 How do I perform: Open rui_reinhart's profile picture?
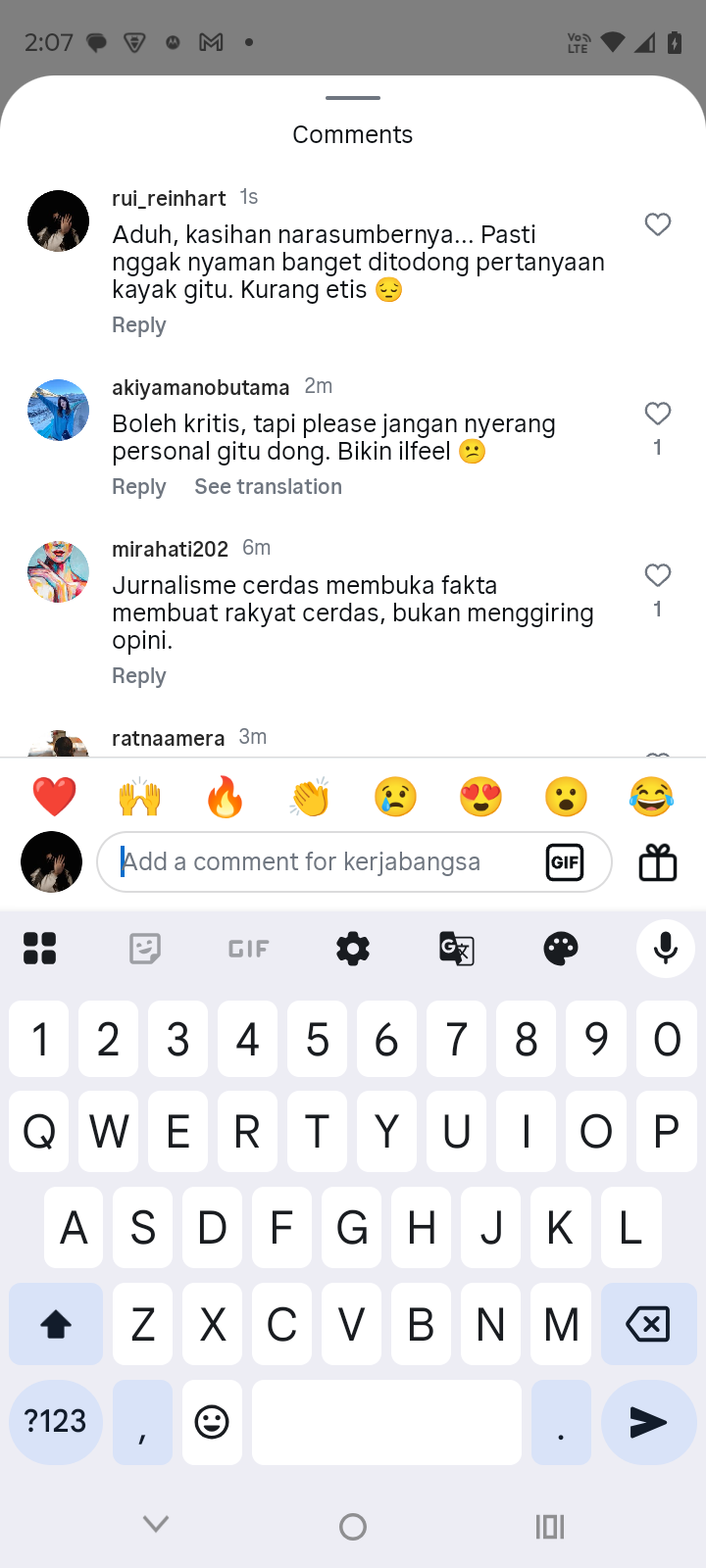coord(58,221)
